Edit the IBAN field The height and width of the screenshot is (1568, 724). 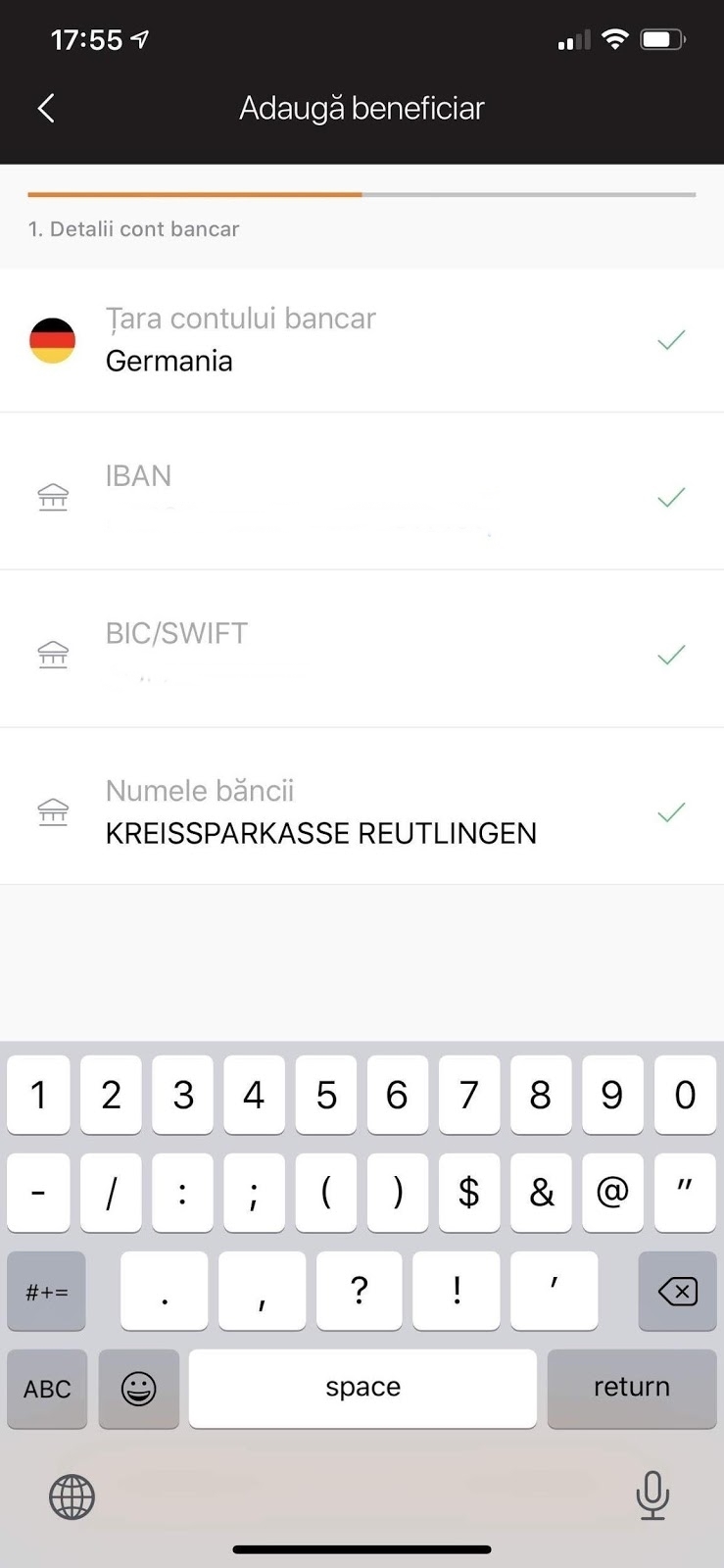[x=361, y=500]
